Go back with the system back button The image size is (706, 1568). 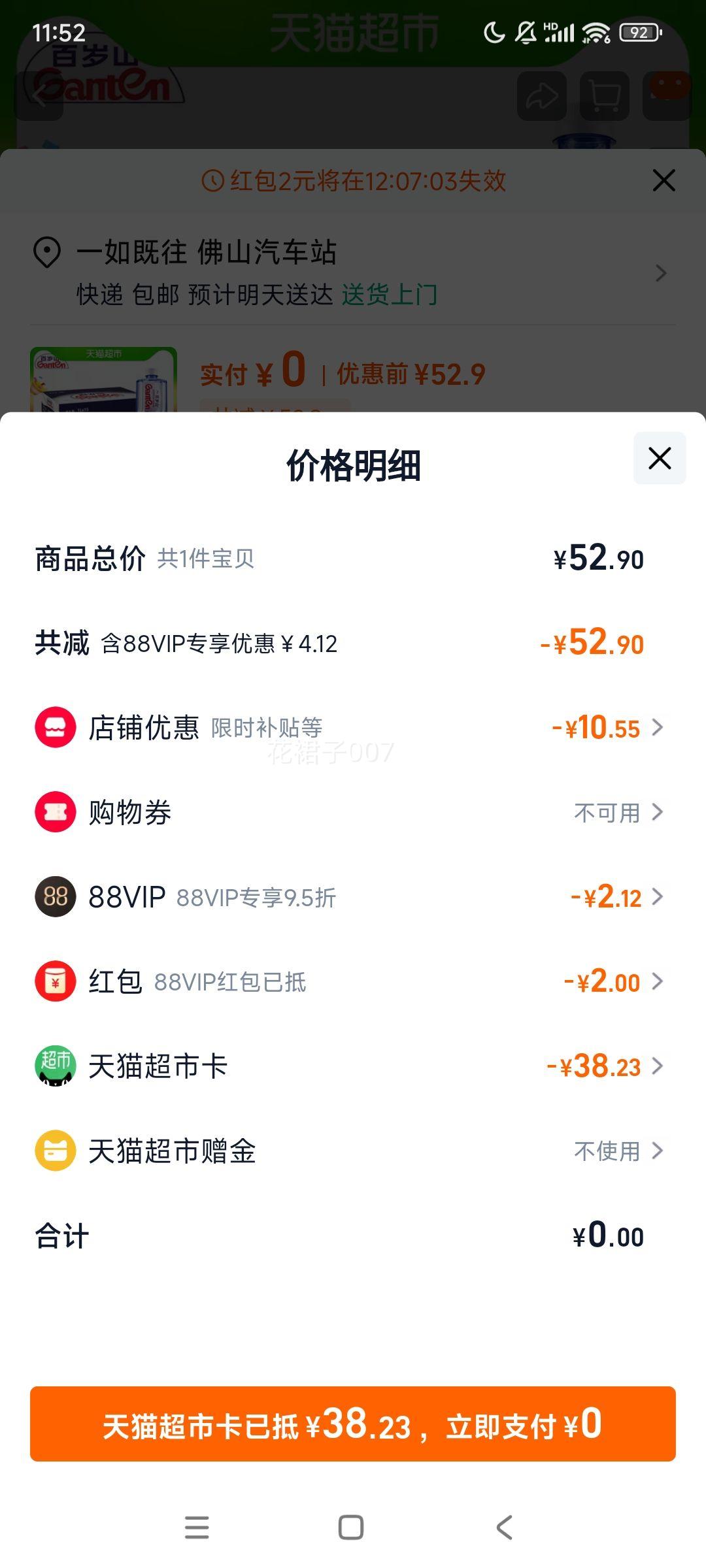(x=504, y=1527)
